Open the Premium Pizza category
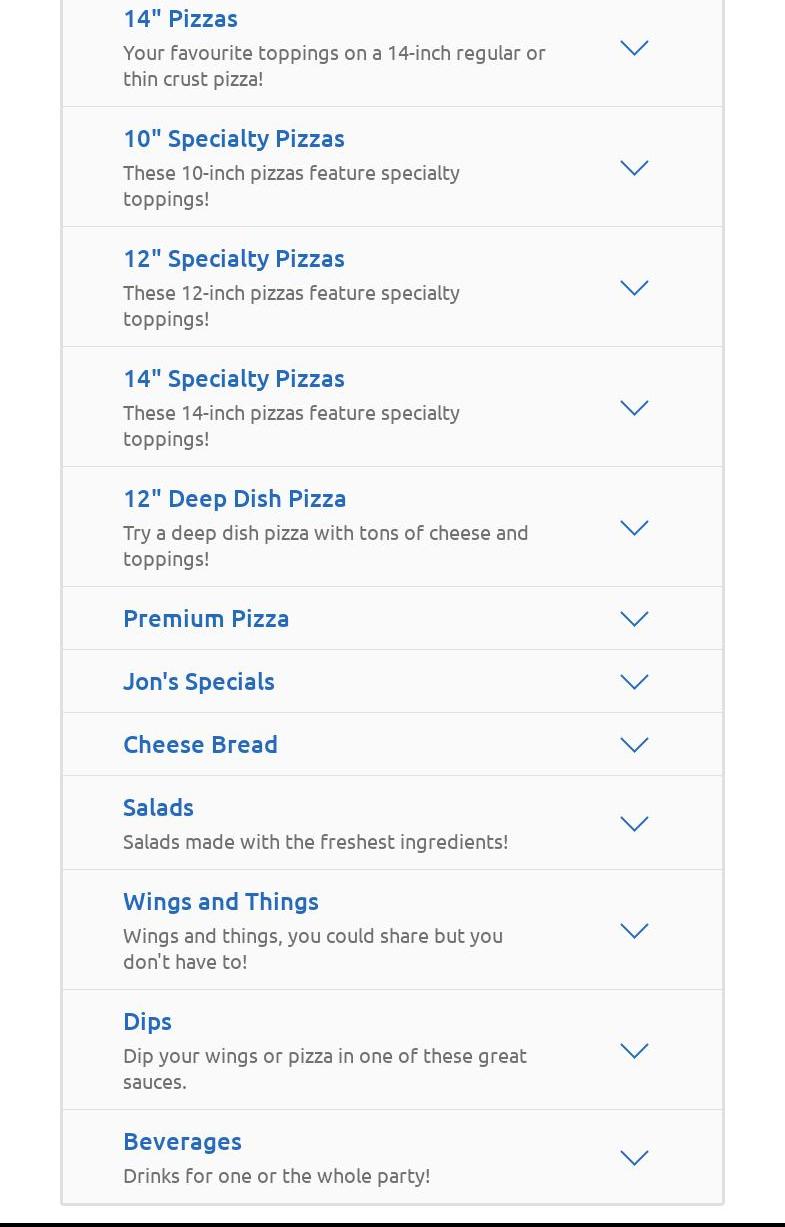Image resolution: width=785 pixels, height=1227 pixels. [x=634, y=619]
